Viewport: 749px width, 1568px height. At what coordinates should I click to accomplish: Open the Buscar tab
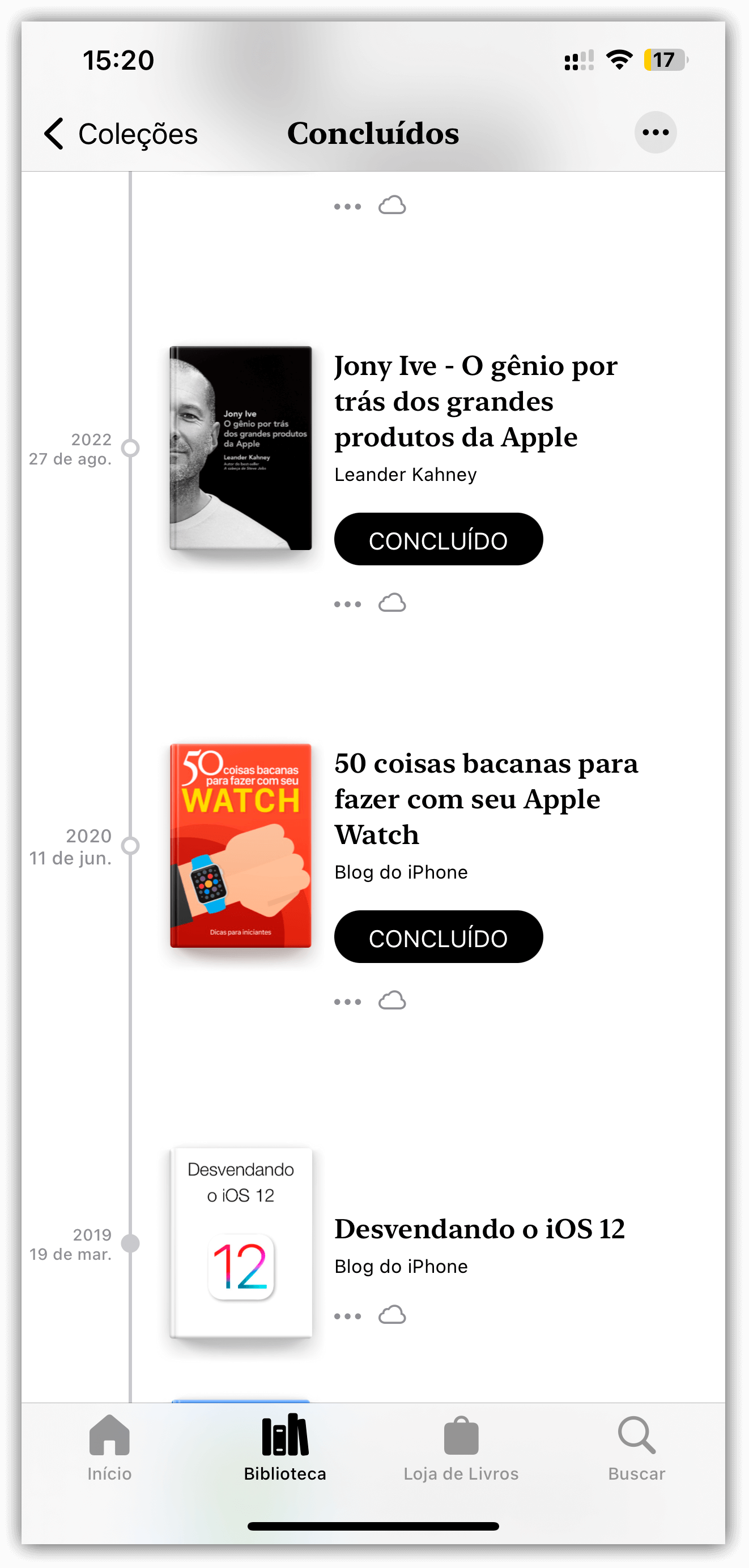[x=636, y=1448]
